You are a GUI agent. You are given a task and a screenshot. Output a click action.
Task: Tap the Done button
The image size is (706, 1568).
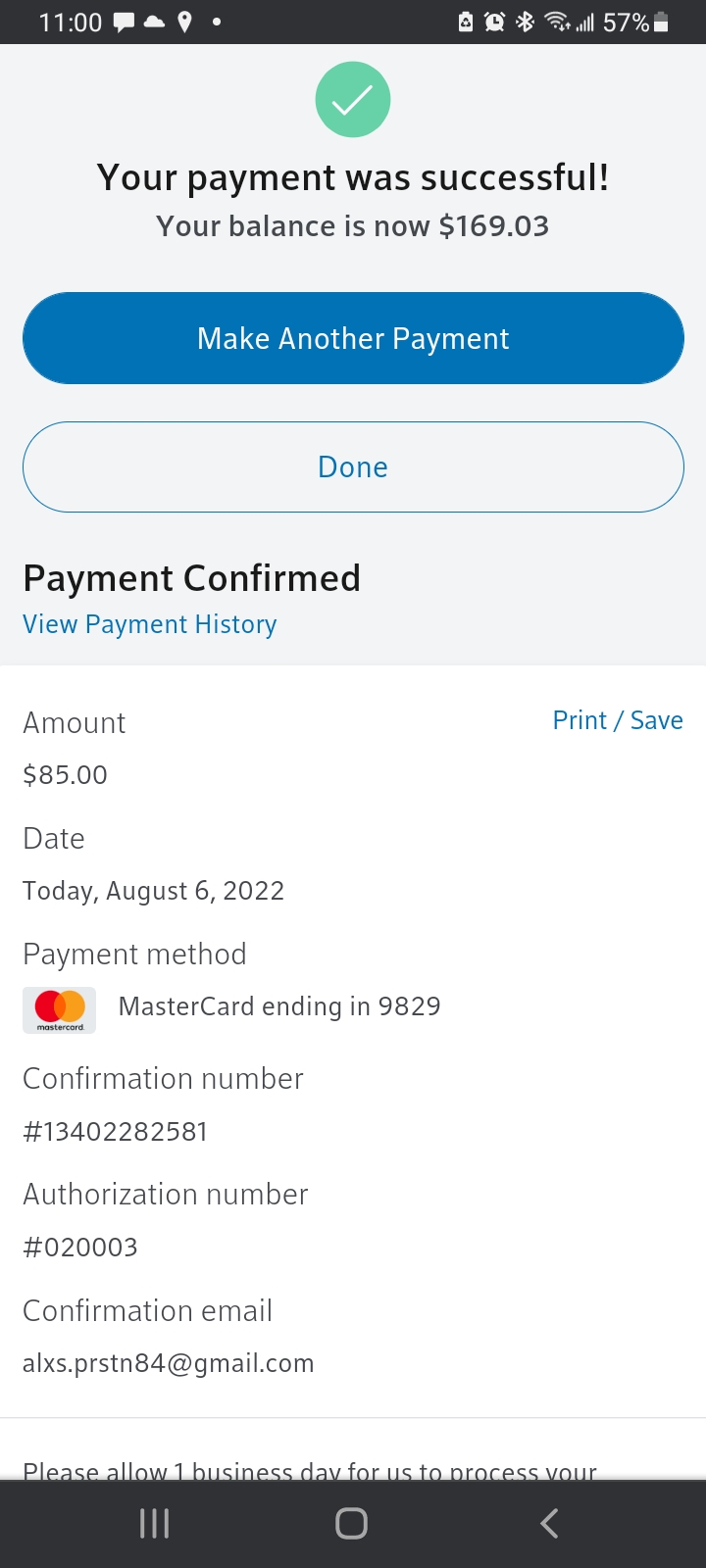353,466
